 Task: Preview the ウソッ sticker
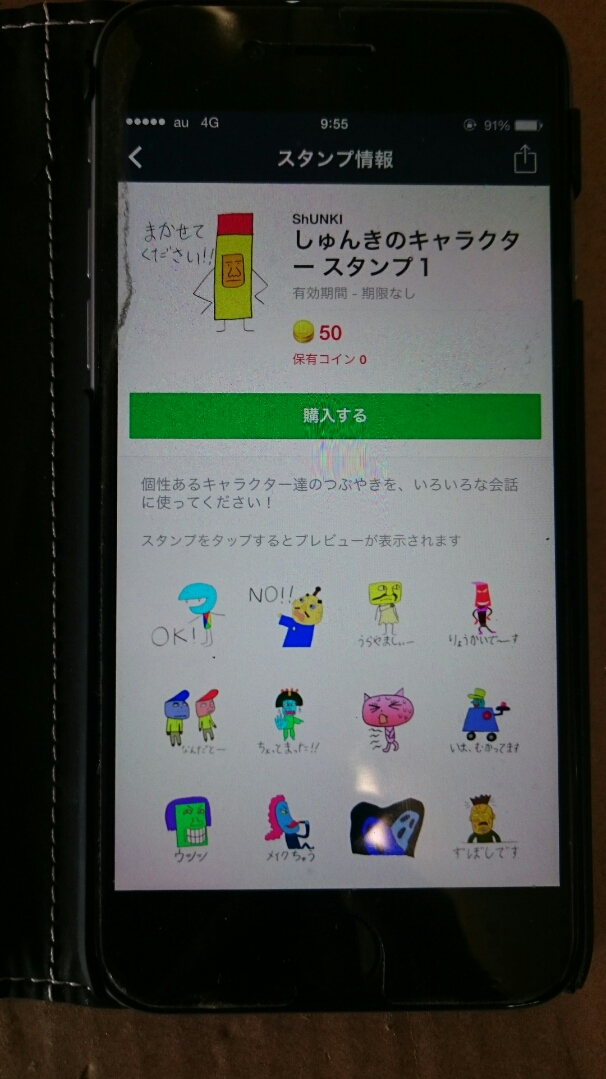tap(188, 828)
